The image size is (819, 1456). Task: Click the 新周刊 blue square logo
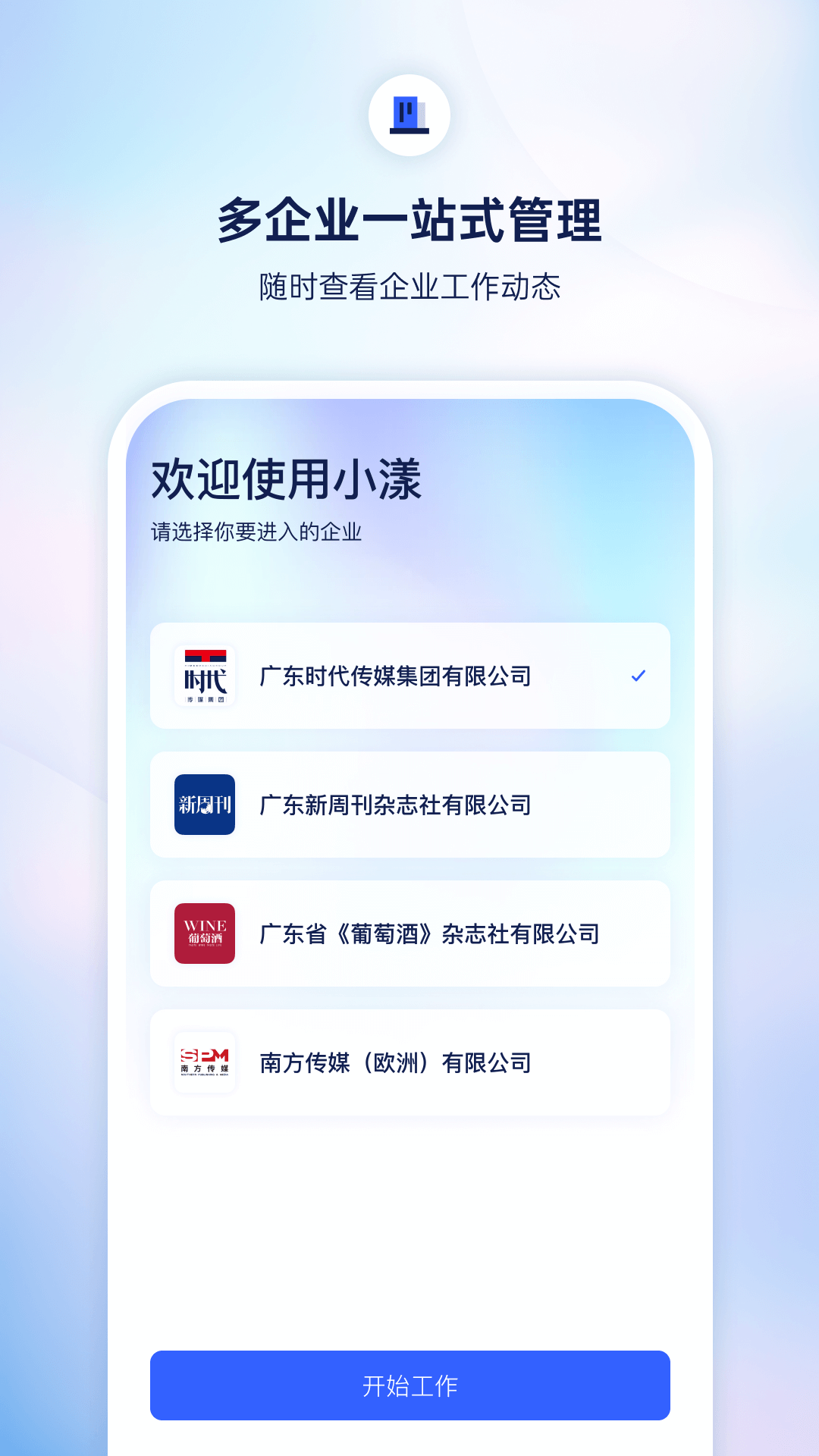coord(204,805)
